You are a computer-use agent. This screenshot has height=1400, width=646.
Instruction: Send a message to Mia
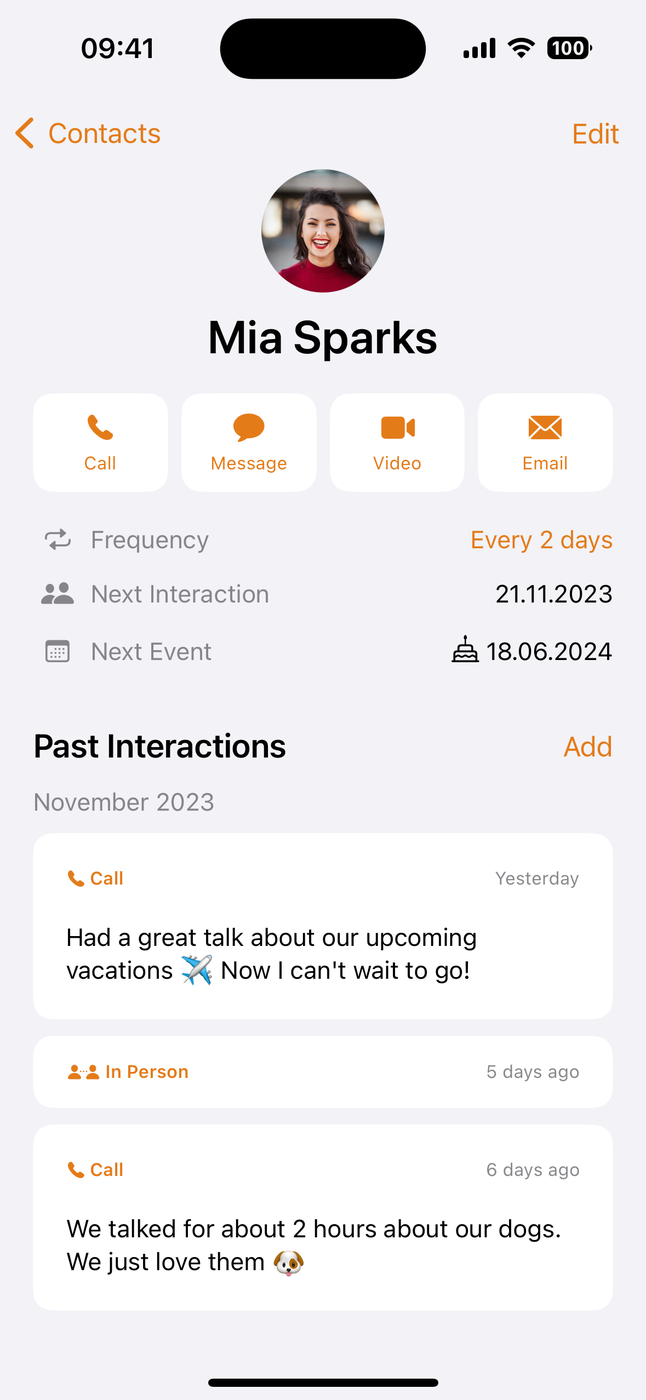[248, 443]
